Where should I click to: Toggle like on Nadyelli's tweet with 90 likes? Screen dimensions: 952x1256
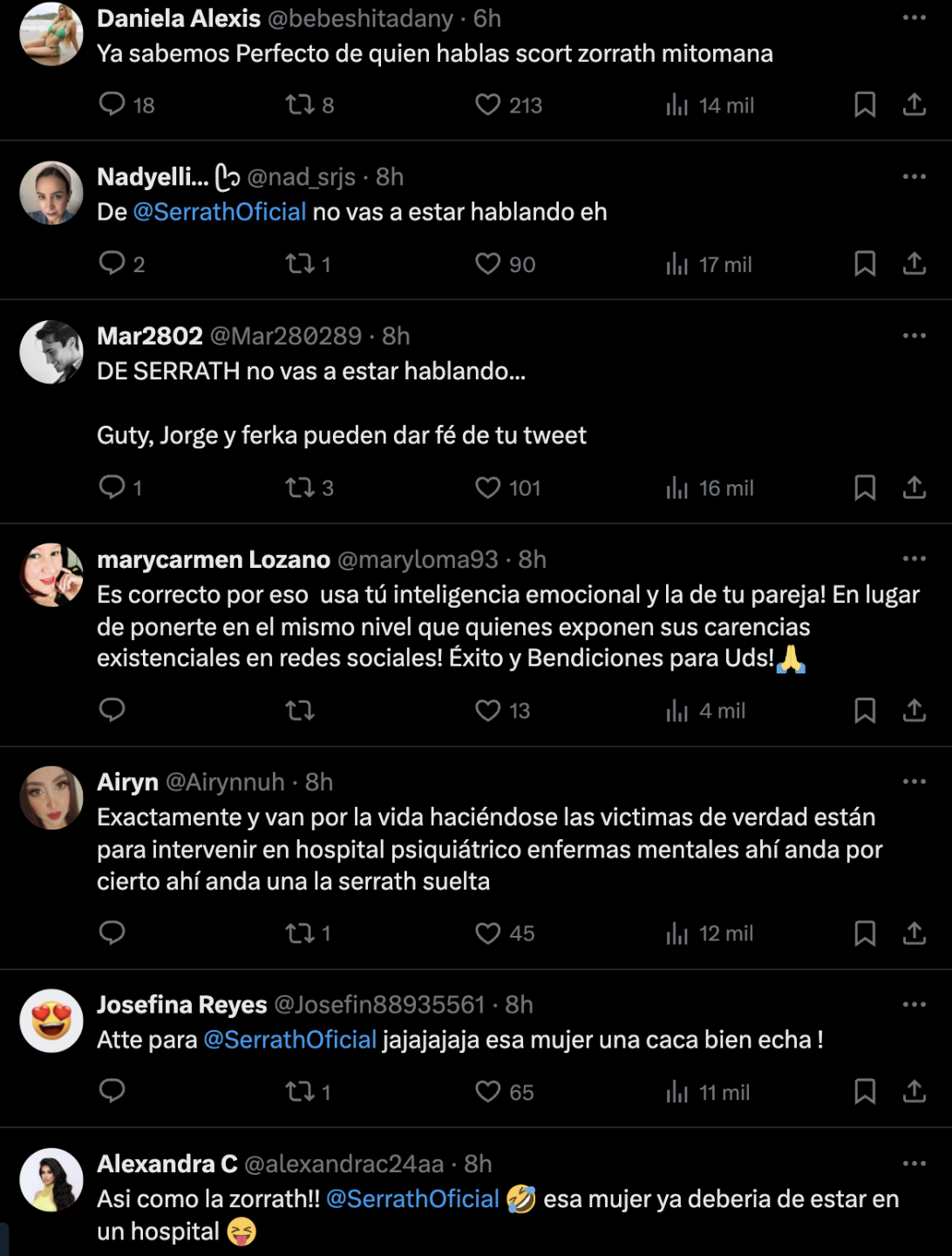[491, 263]
